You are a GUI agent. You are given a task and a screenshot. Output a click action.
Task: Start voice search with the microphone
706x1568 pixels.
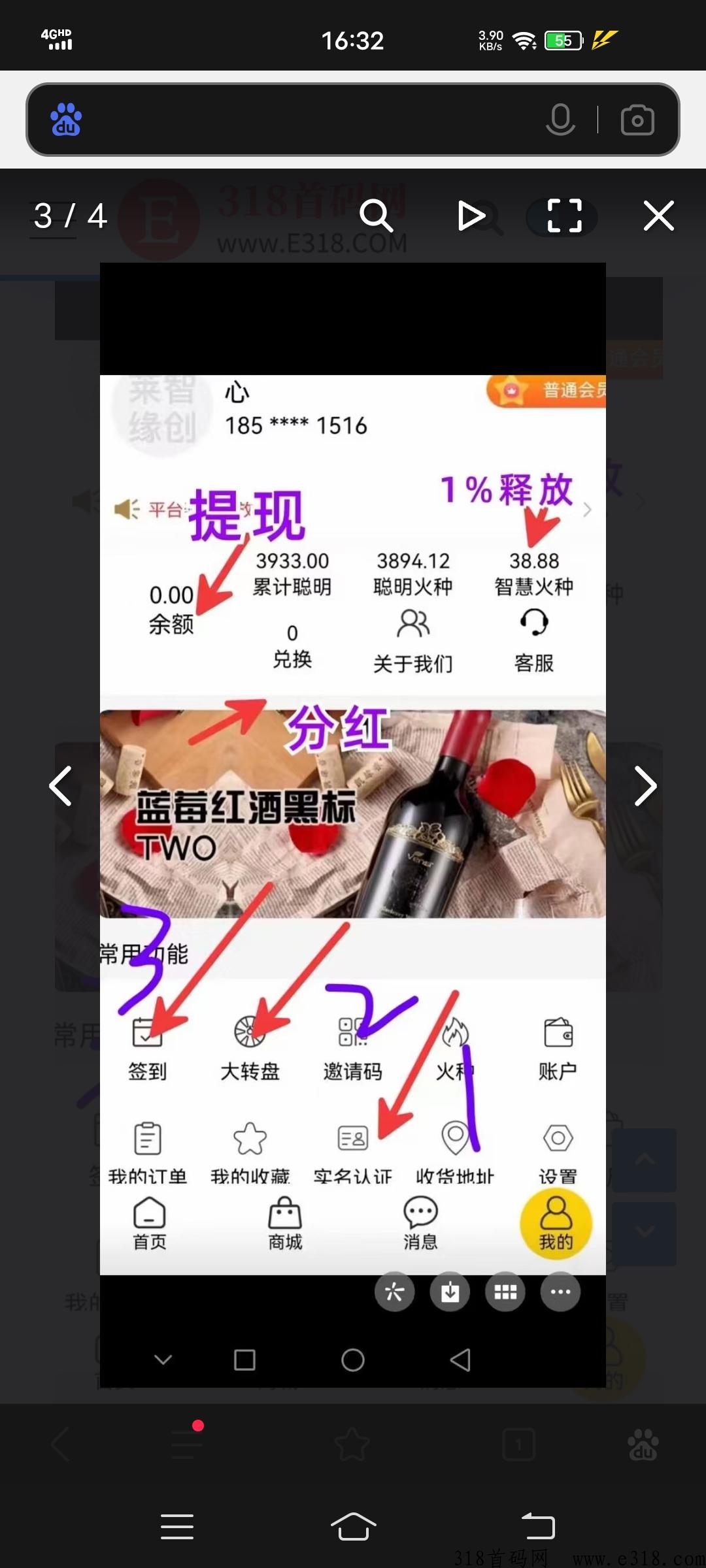(560, 120)
